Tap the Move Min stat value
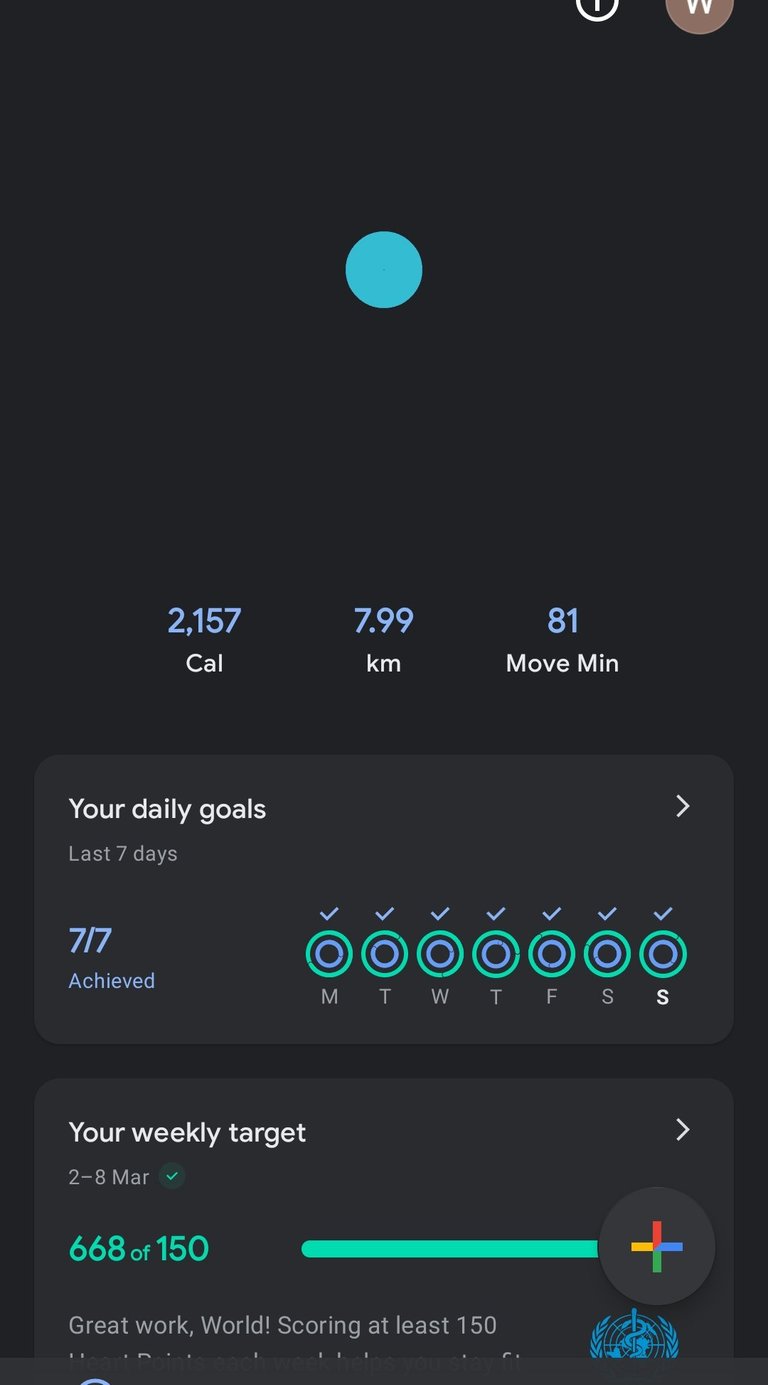 562,620
